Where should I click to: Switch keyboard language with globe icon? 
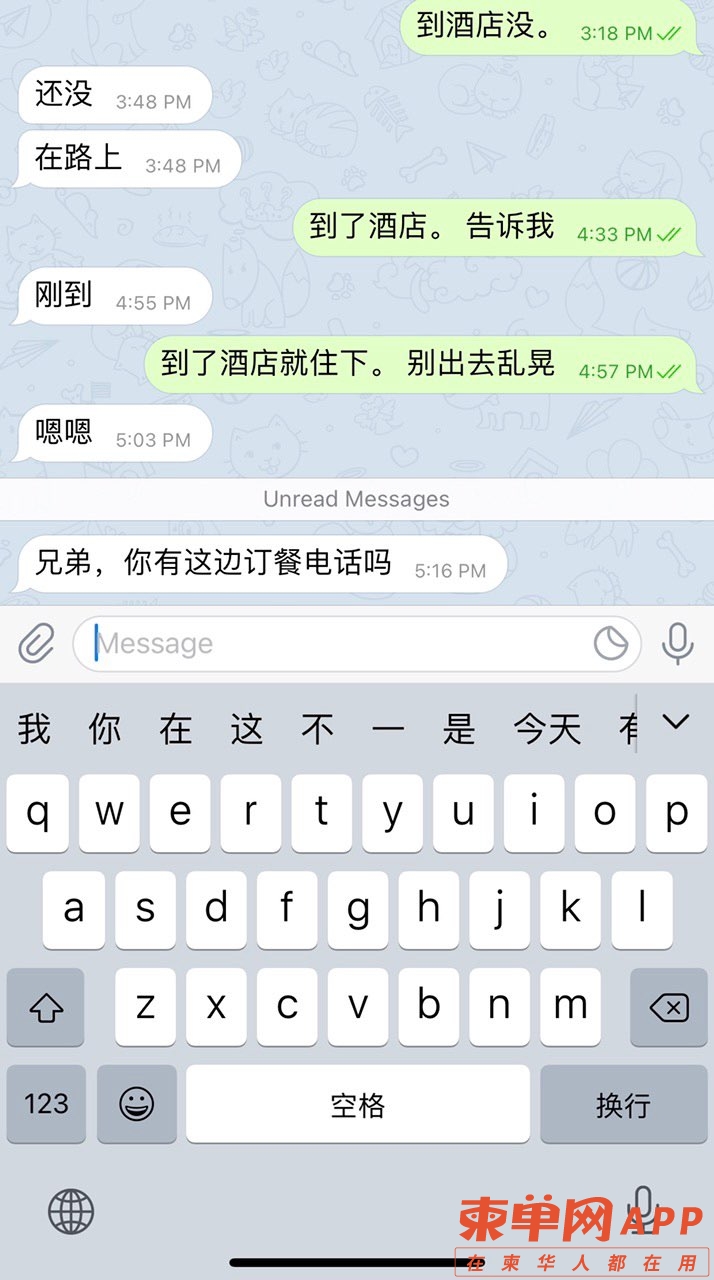pos(71,1212)
